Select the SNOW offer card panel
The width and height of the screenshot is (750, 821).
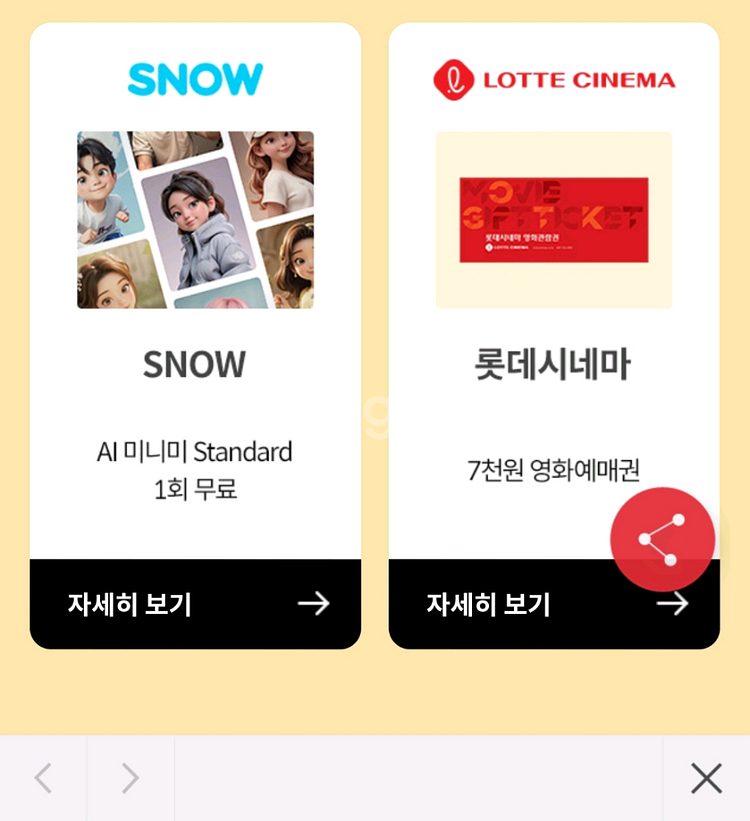(196, 300)
